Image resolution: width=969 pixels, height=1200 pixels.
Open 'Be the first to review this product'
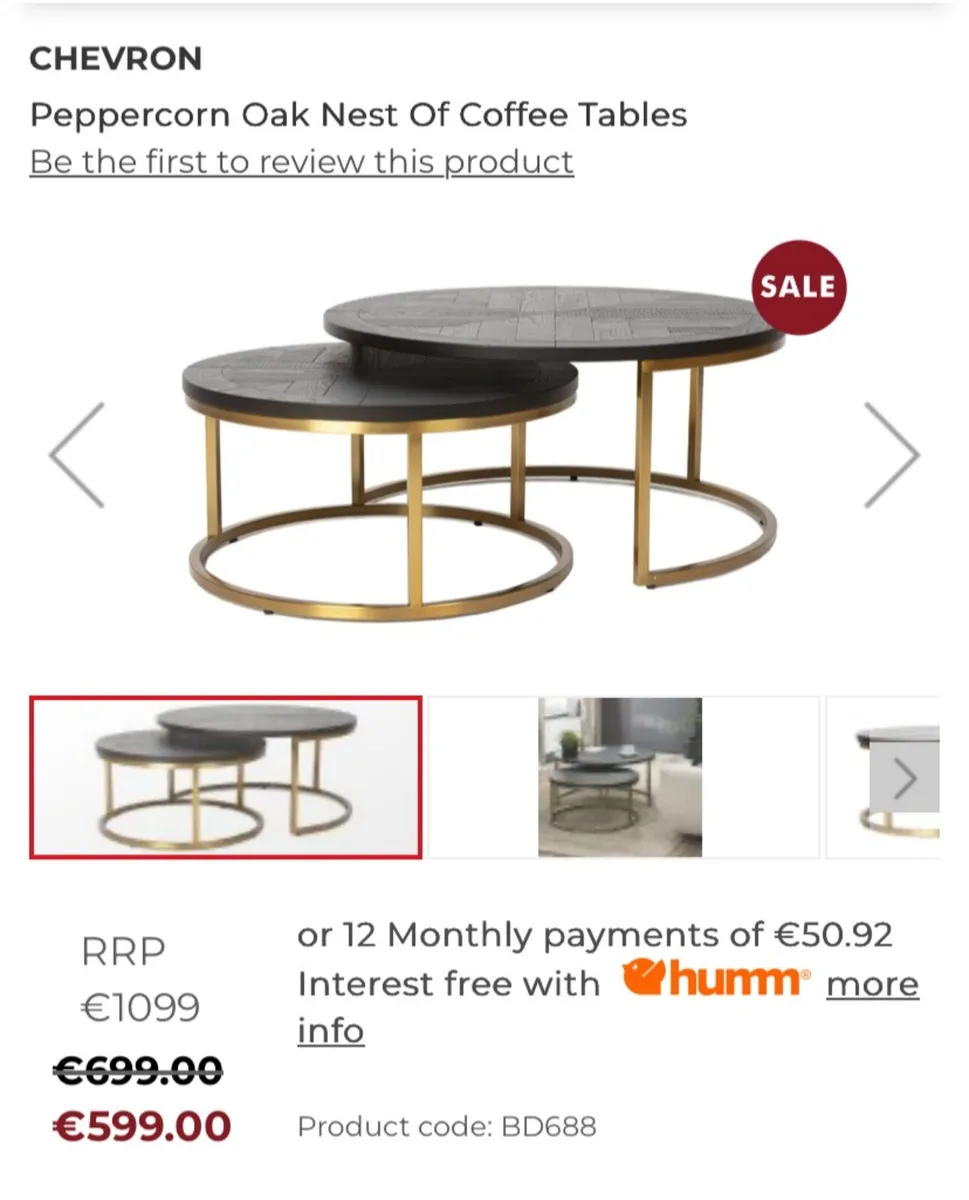pyautogui.click(x=301, y=162)
